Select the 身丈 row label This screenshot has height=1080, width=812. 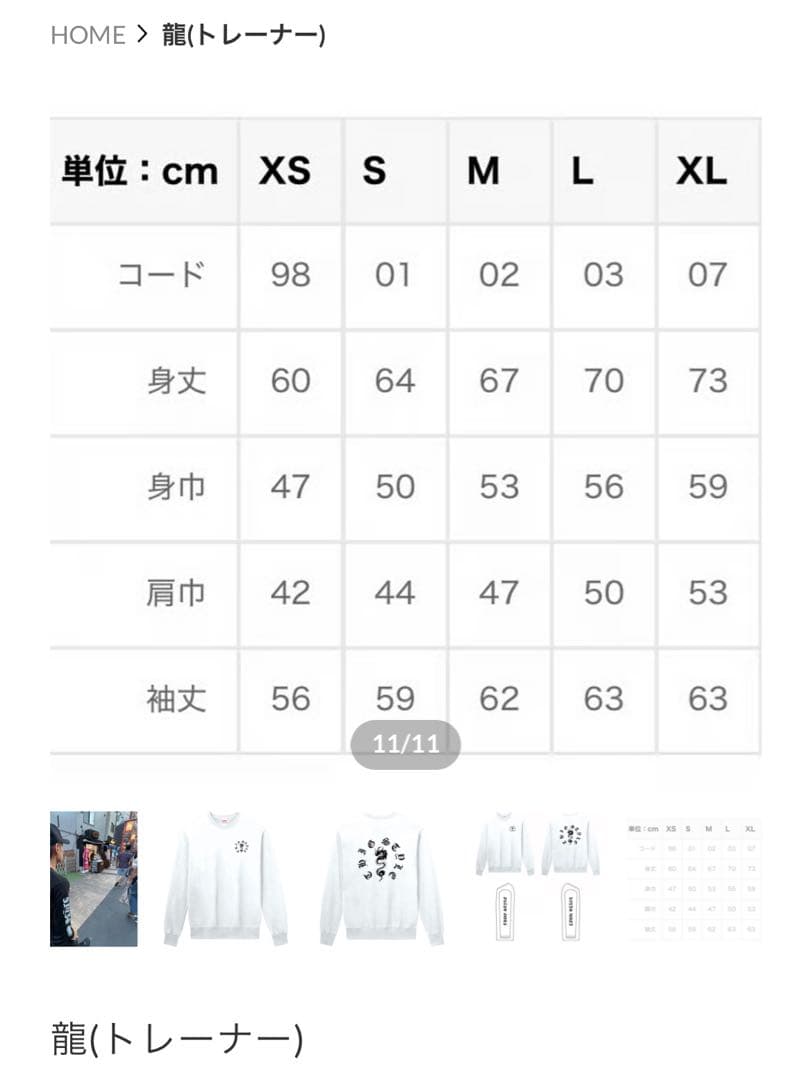[178, 381]
